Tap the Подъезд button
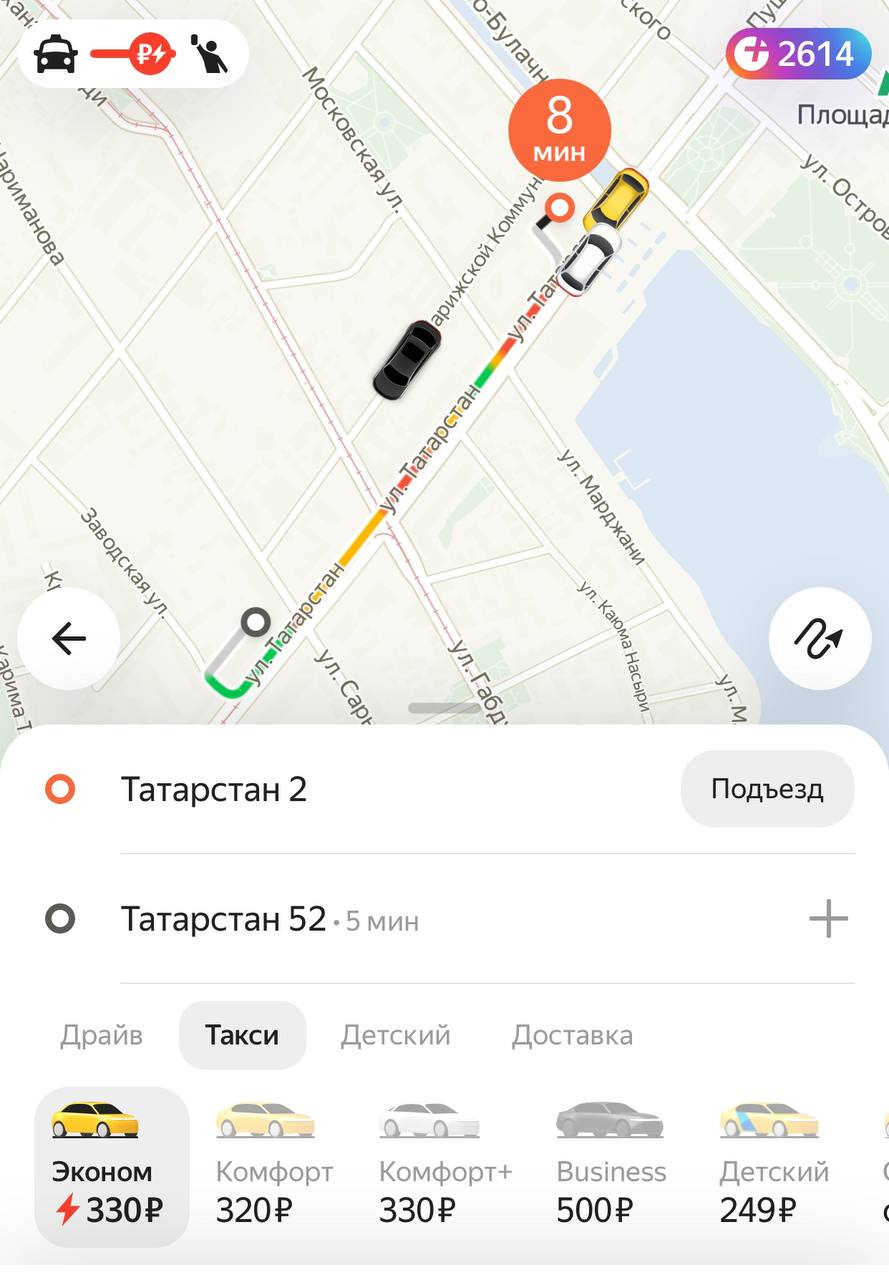Screen dimensions: 889x1280 pos(767,789)
